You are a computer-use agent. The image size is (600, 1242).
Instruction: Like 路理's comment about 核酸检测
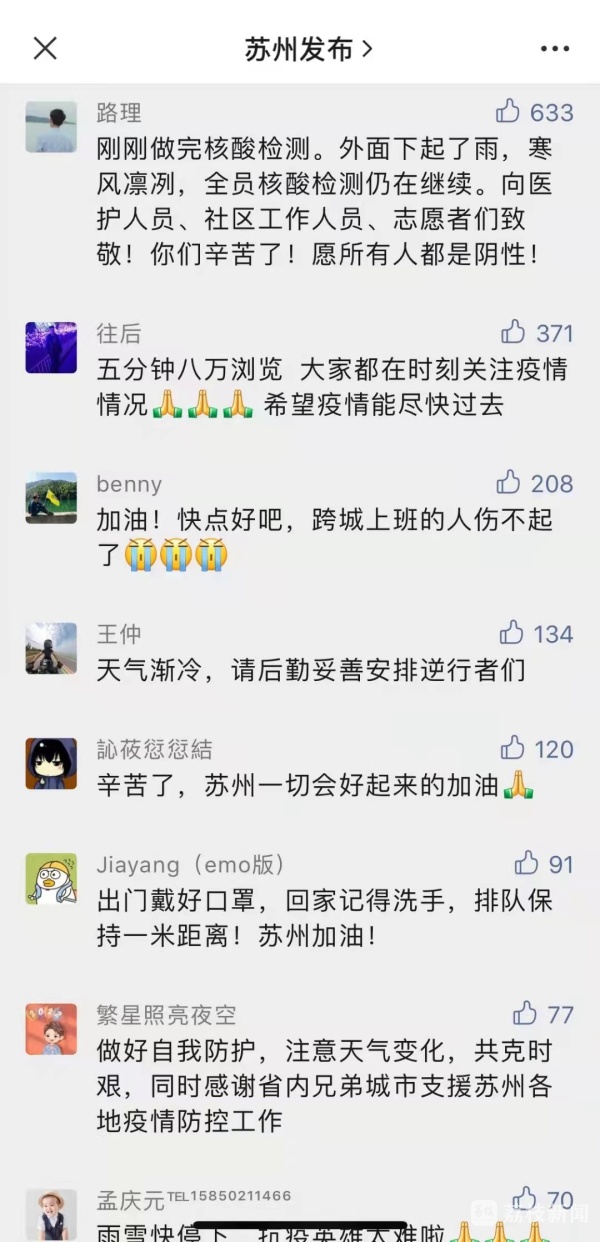pos(509,111)
